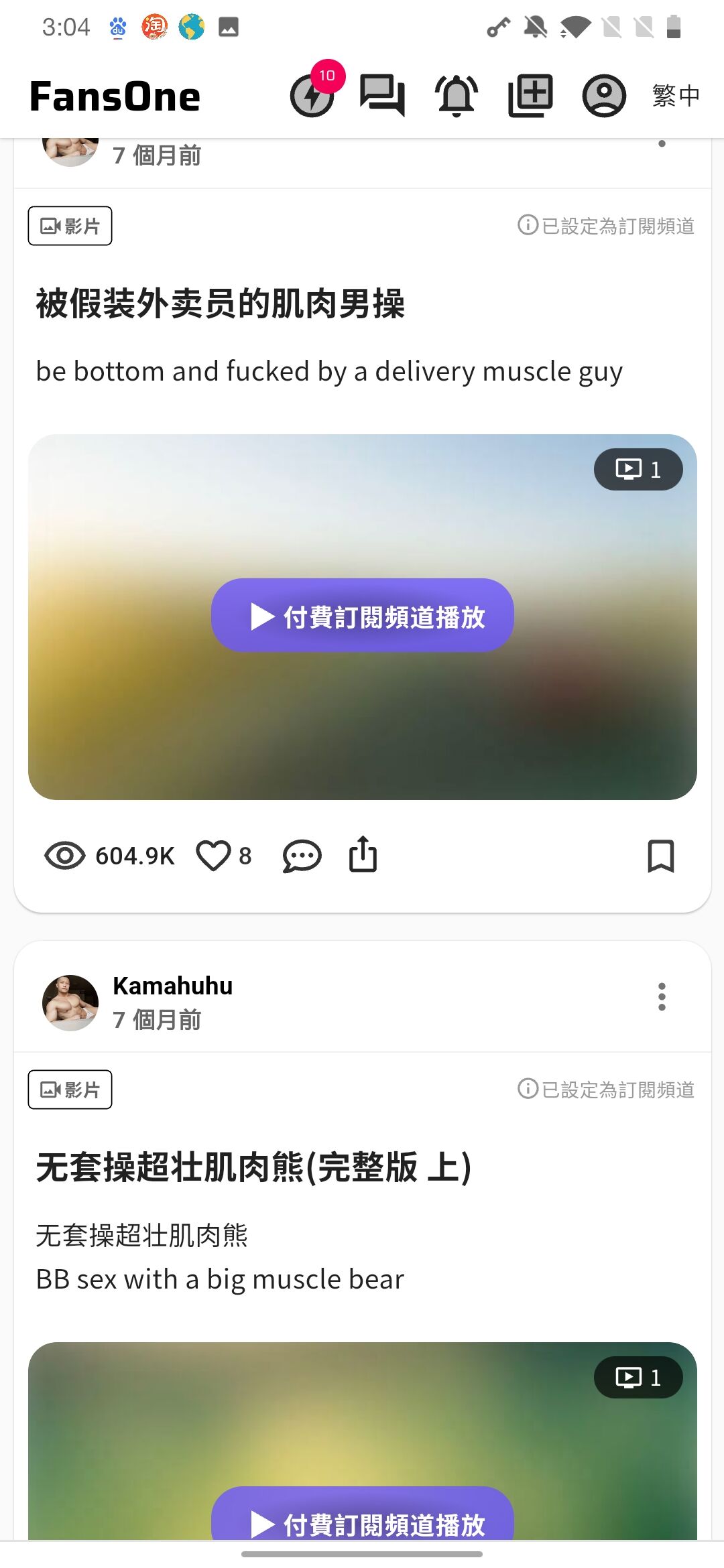Image resolution: width=724 pixels, height=1568 pixels.
Task: Share the delivery muscle guy post
Action: (x=363, y=854)
